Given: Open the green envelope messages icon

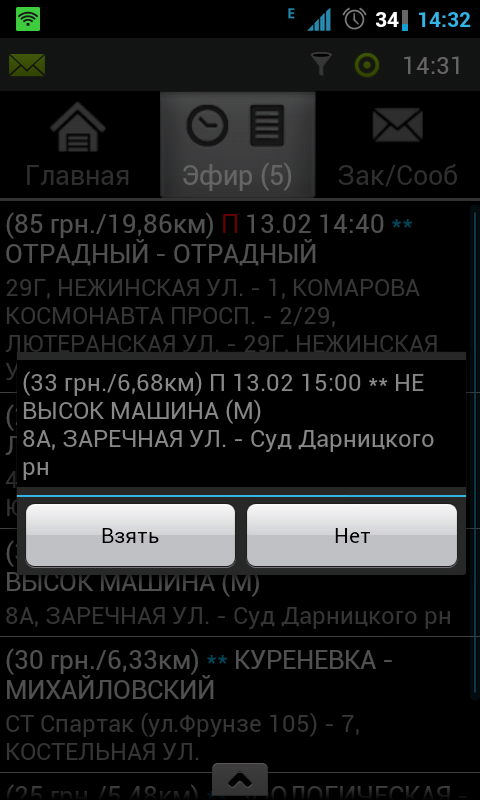Looking at the screenshot, I should pos(27,65).
